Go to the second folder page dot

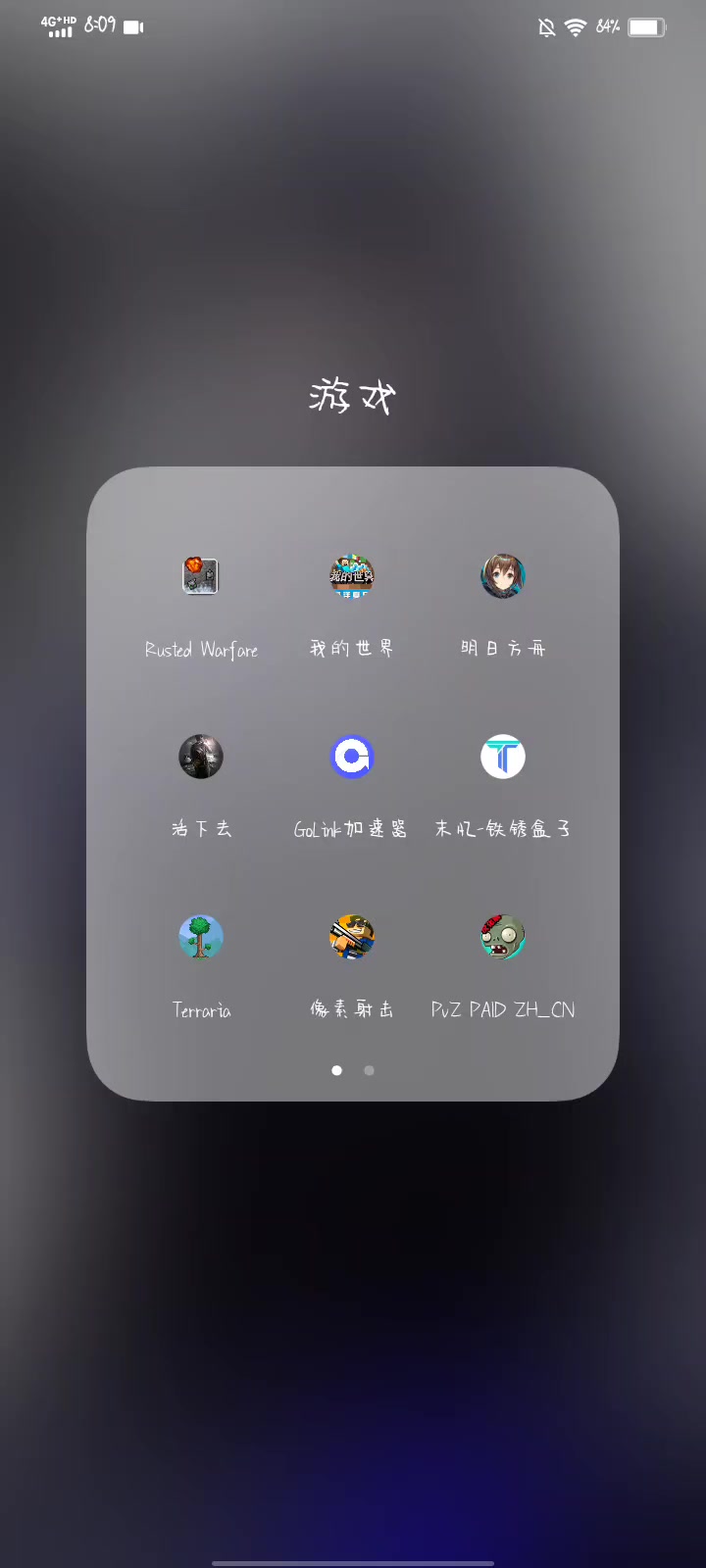(x=369, y=1070)
